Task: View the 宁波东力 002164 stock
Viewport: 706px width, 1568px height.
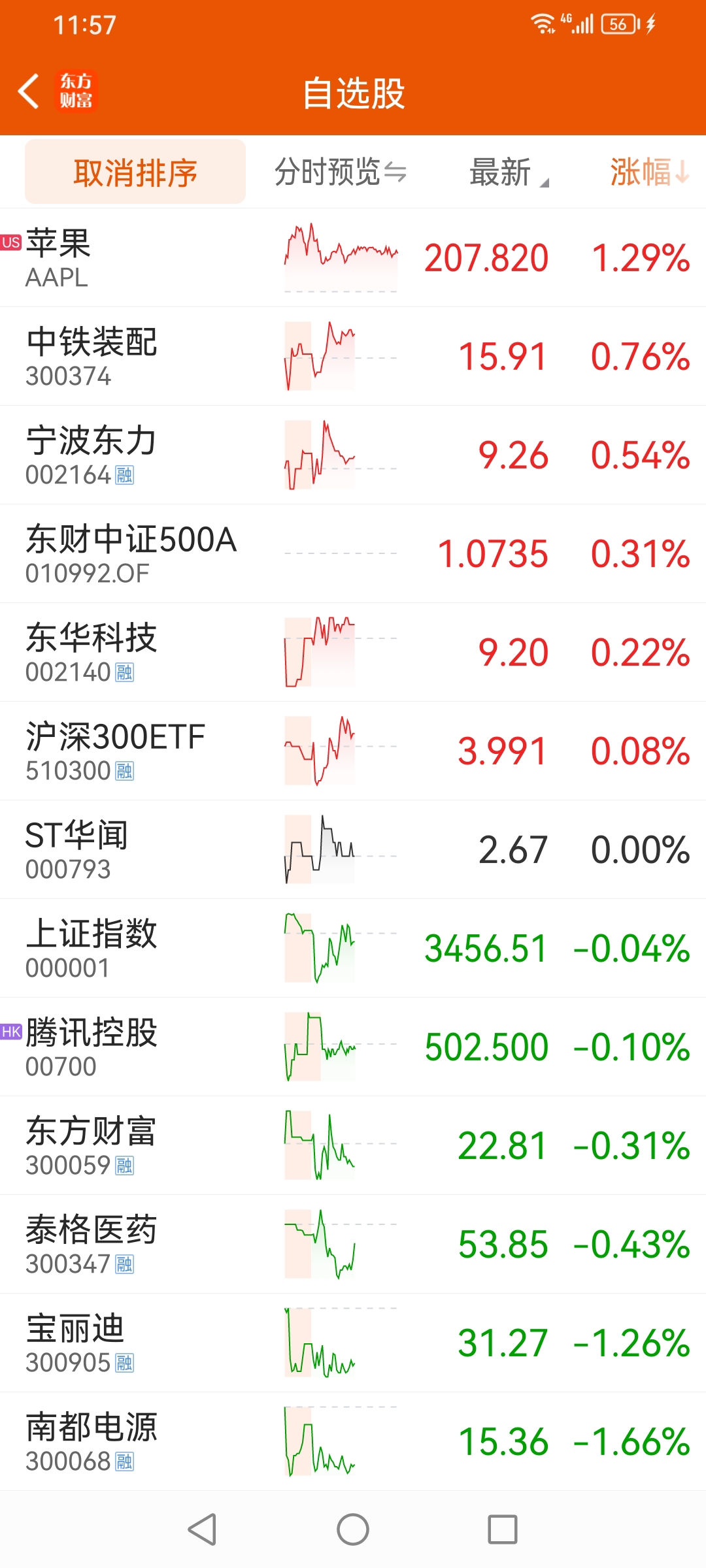Action: [353, 455]
